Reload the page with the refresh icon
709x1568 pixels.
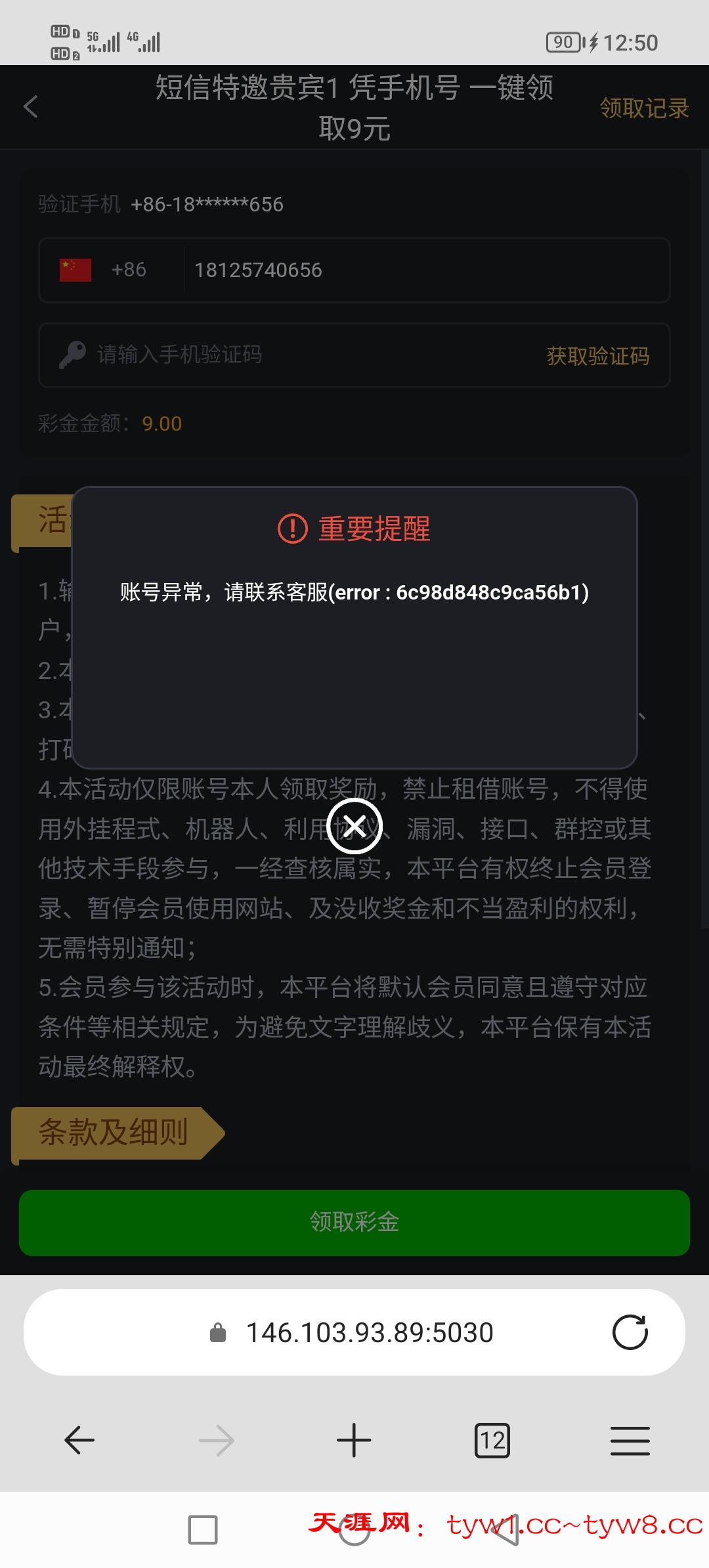[630, 1332]
